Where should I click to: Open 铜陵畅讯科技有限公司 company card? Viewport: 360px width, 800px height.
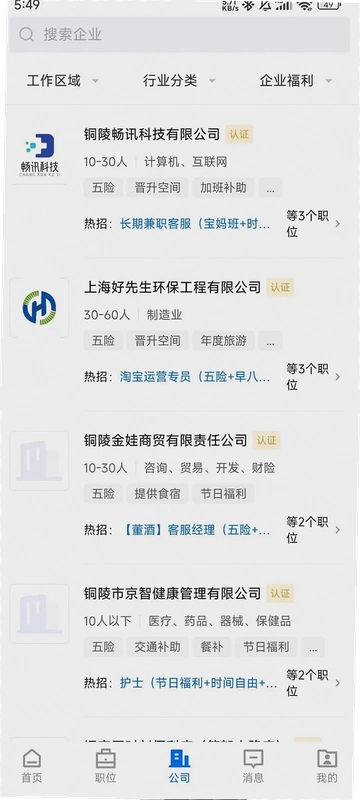[179, 181]
